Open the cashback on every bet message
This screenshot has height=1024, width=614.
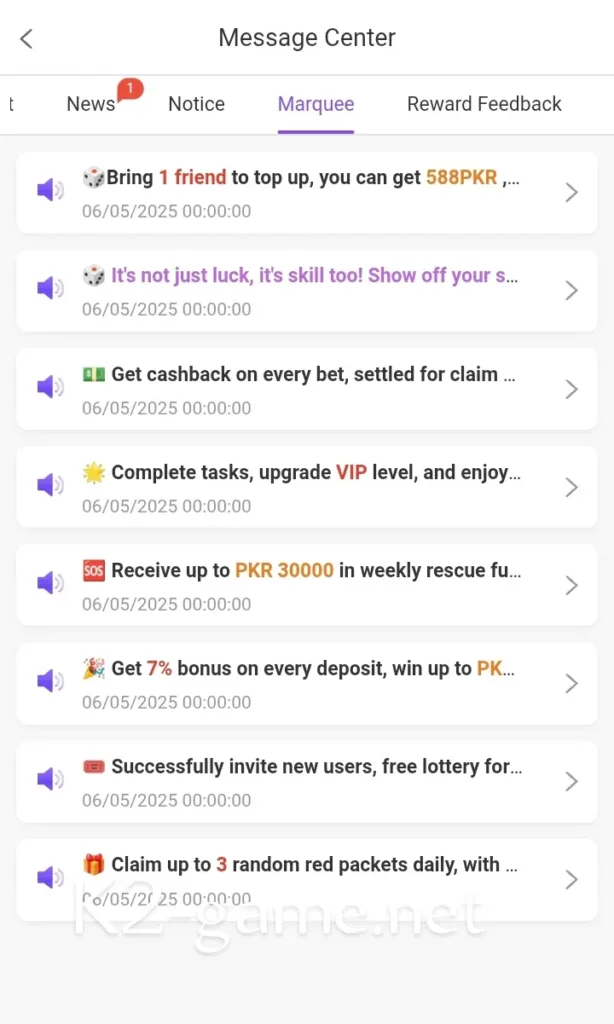pyautogui.click(x=307, y=389)
